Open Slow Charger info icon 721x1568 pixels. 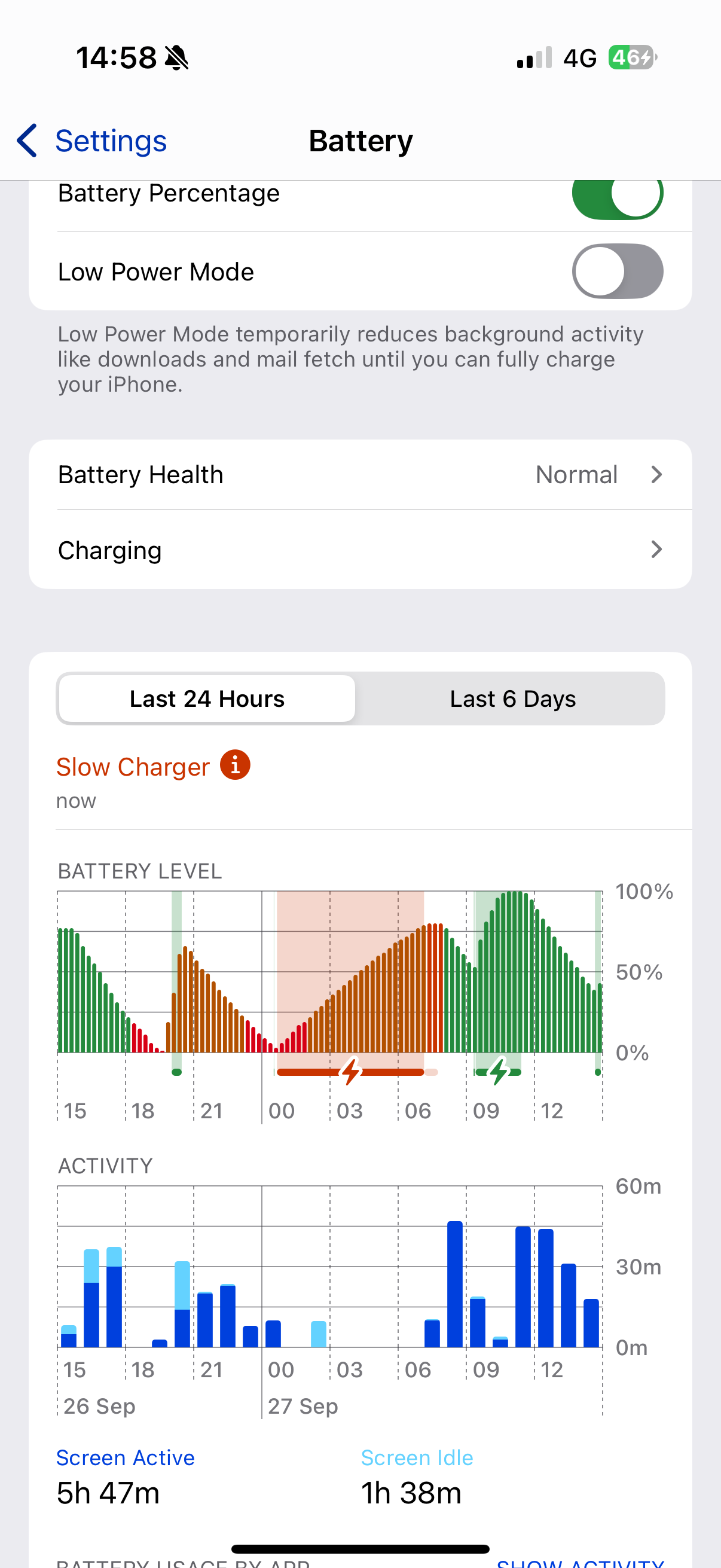coord(236,764)
